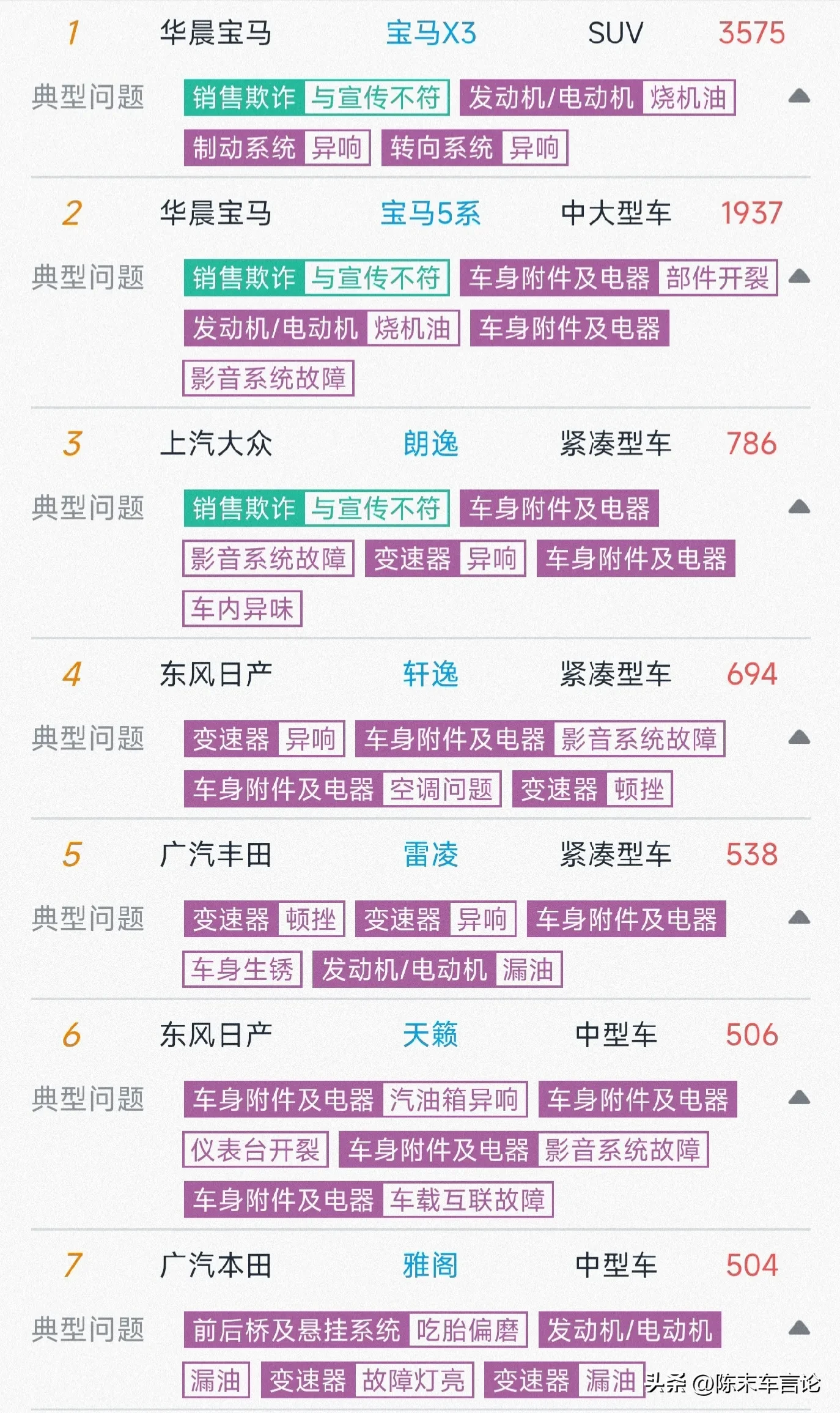The image size is (840, 1413).
Task: Collapse typical issues for 宝马X3
Action: click(x=799, y=97)
